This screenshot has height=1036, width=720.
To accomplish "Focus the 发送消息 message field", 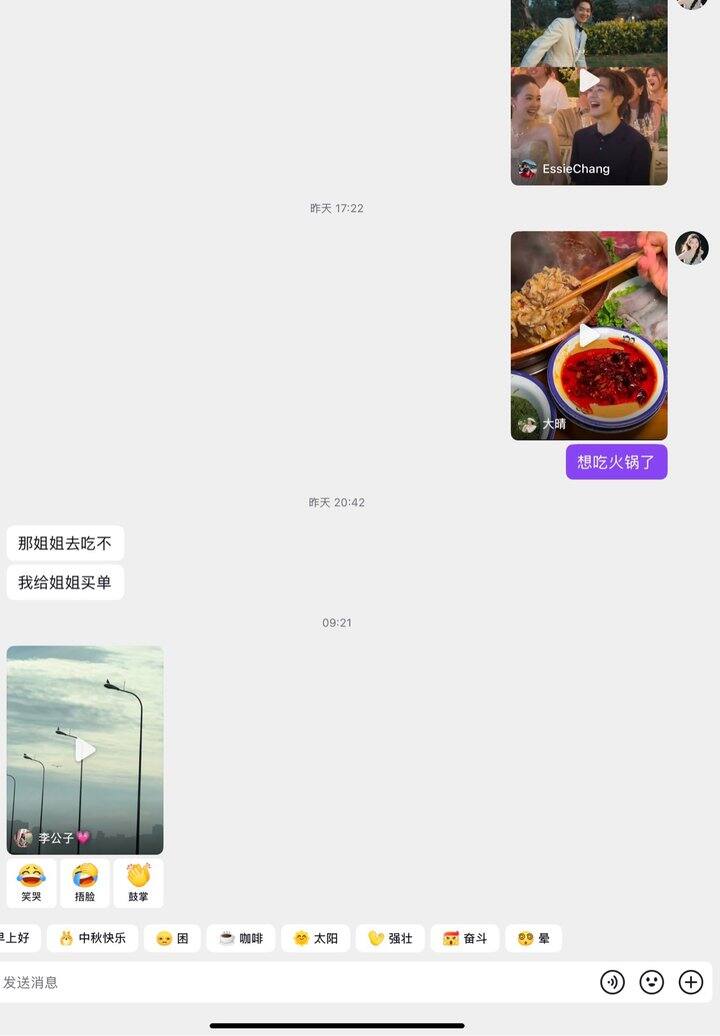I will pos(290,982).
